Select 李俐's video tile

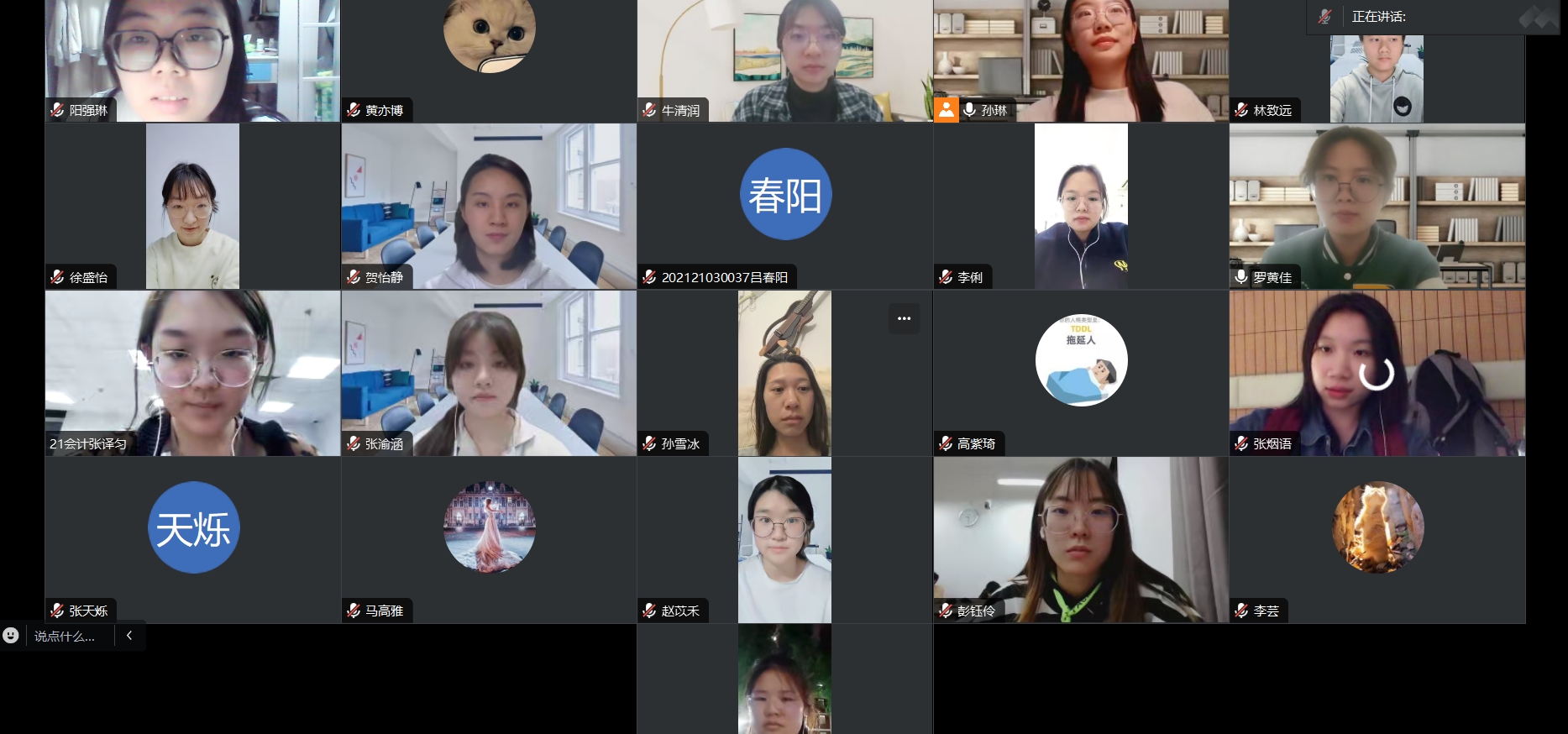1081,206
